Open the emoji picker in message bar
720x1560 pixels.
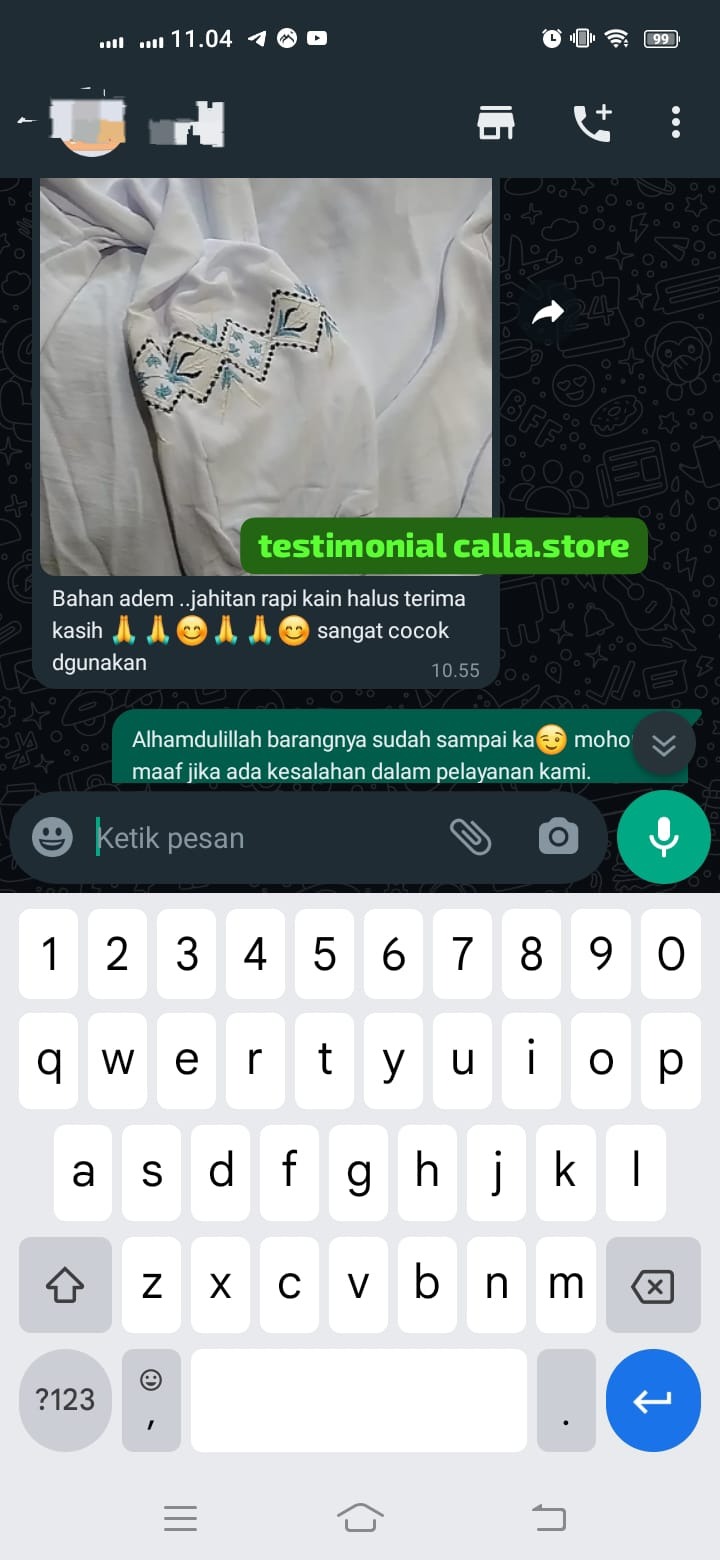(x=52, y=837)
